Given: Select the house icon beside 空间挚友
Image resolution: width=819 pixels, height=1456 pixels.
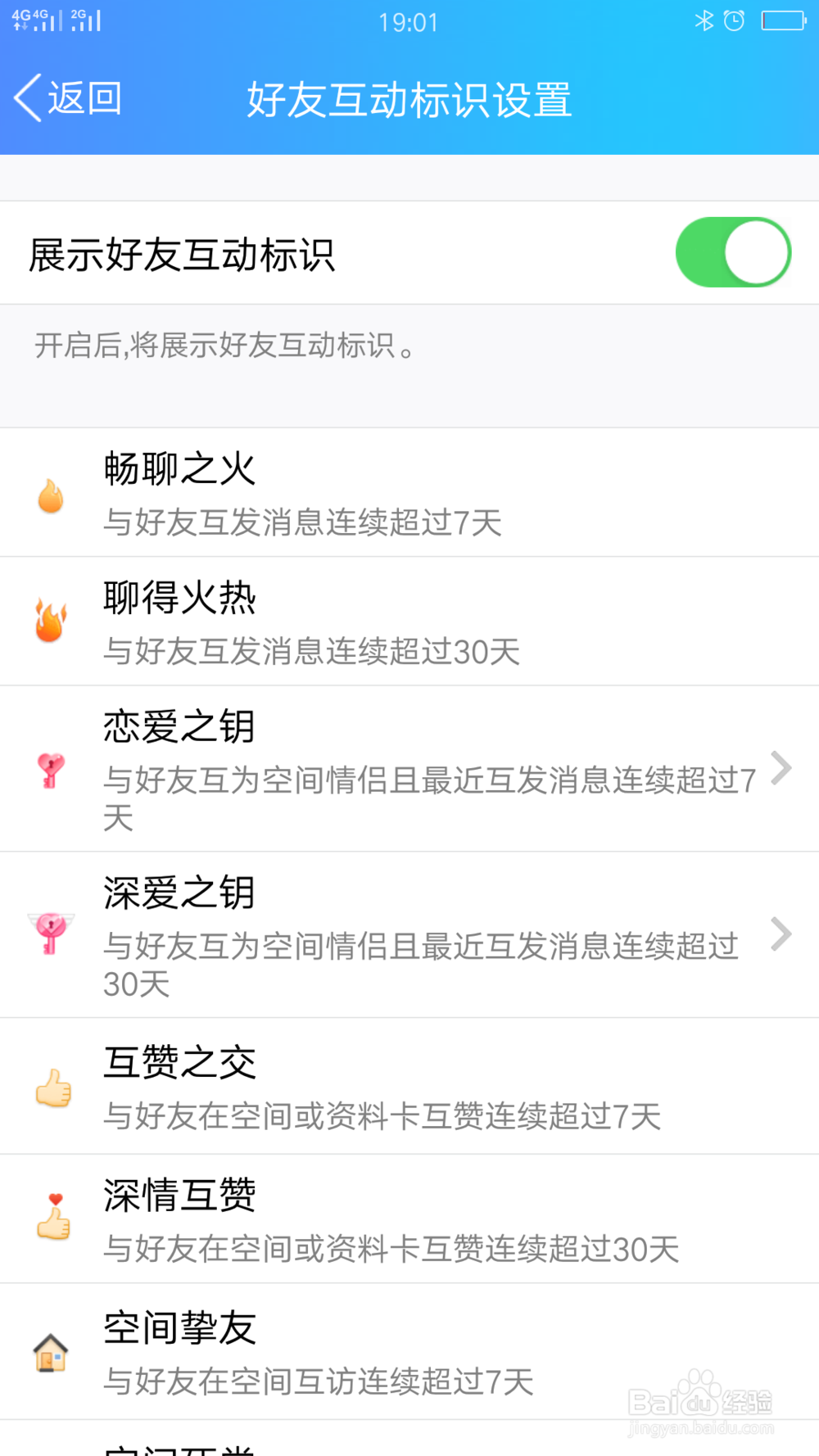Looking at the screenshot, I should 50,1354.
